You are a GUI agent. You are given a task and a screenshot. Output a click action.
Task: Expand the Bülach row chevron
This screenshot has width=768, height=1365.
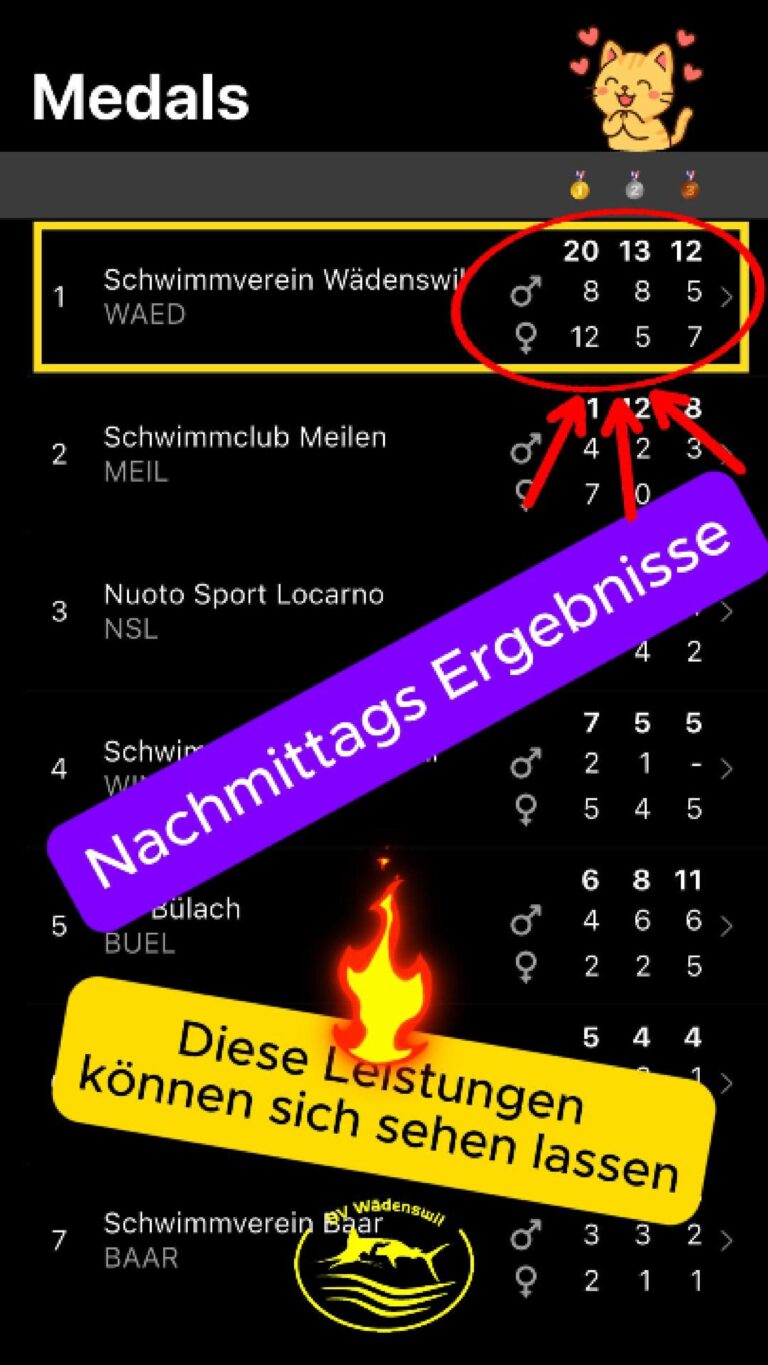coord(727,925)
